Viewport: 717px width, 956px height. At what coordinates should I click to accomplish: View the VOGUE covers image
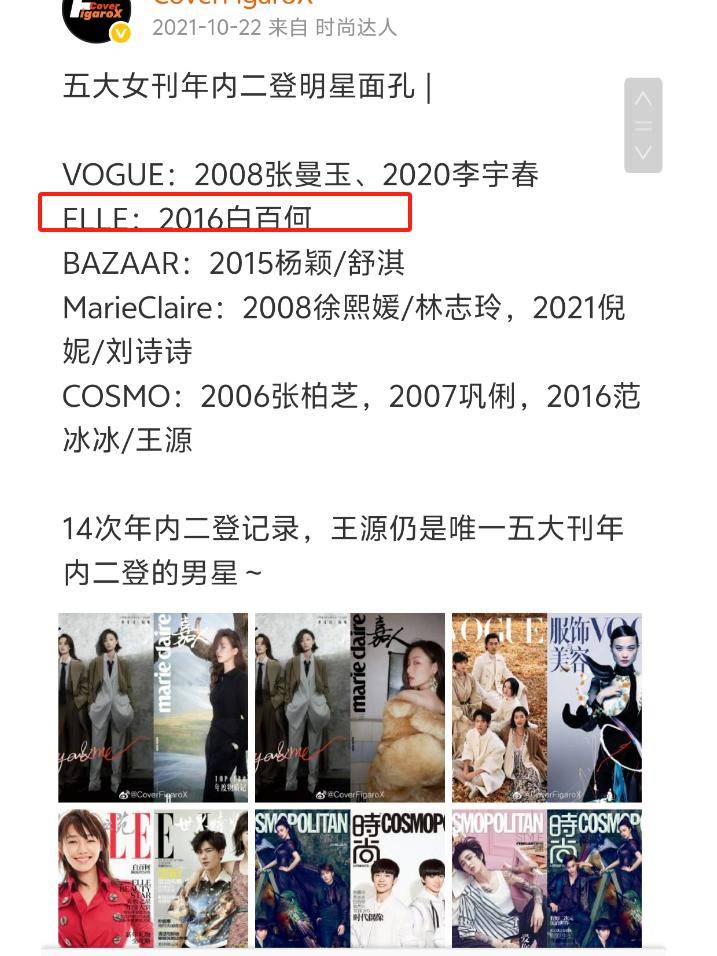click(546, 707)
